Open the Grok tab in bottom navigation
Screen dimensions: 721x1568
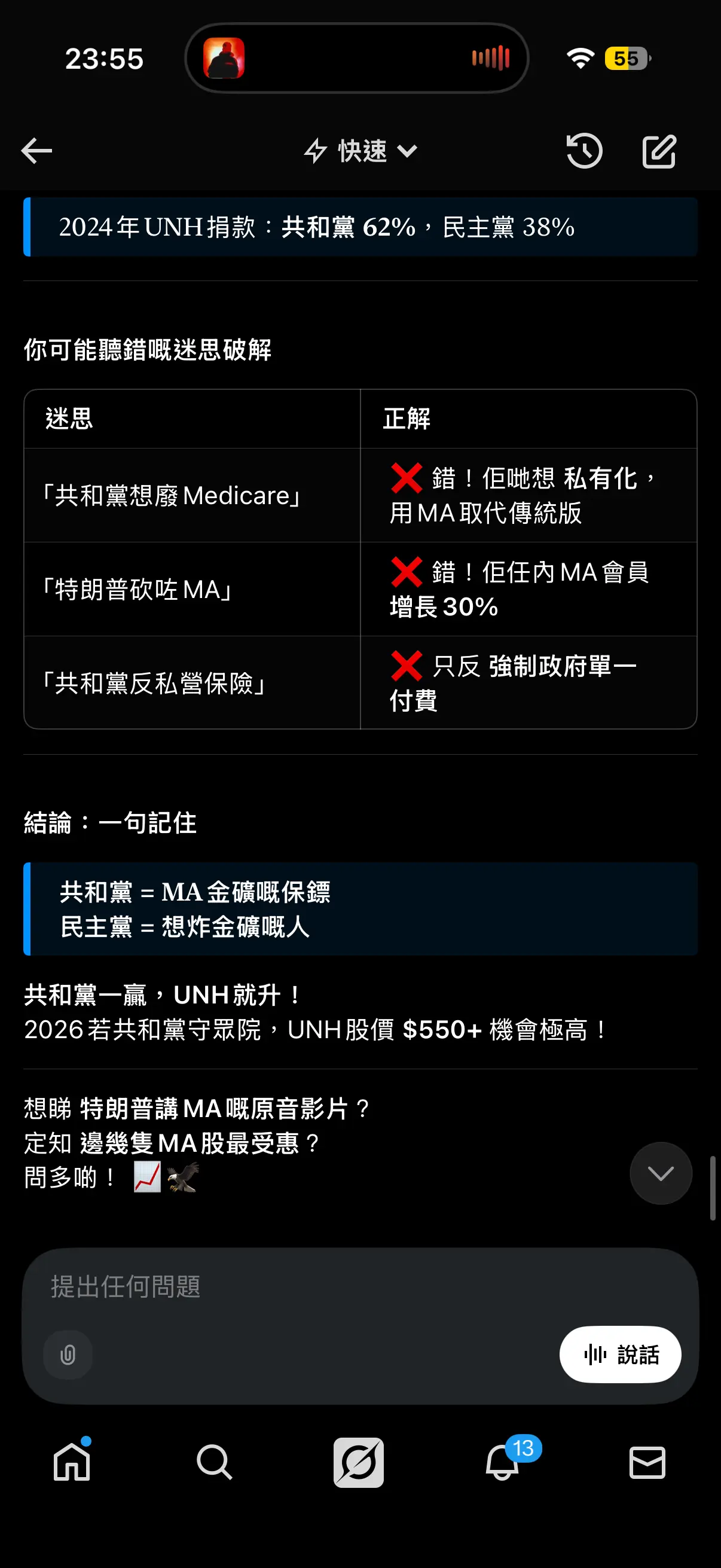tap(360, 1463)
